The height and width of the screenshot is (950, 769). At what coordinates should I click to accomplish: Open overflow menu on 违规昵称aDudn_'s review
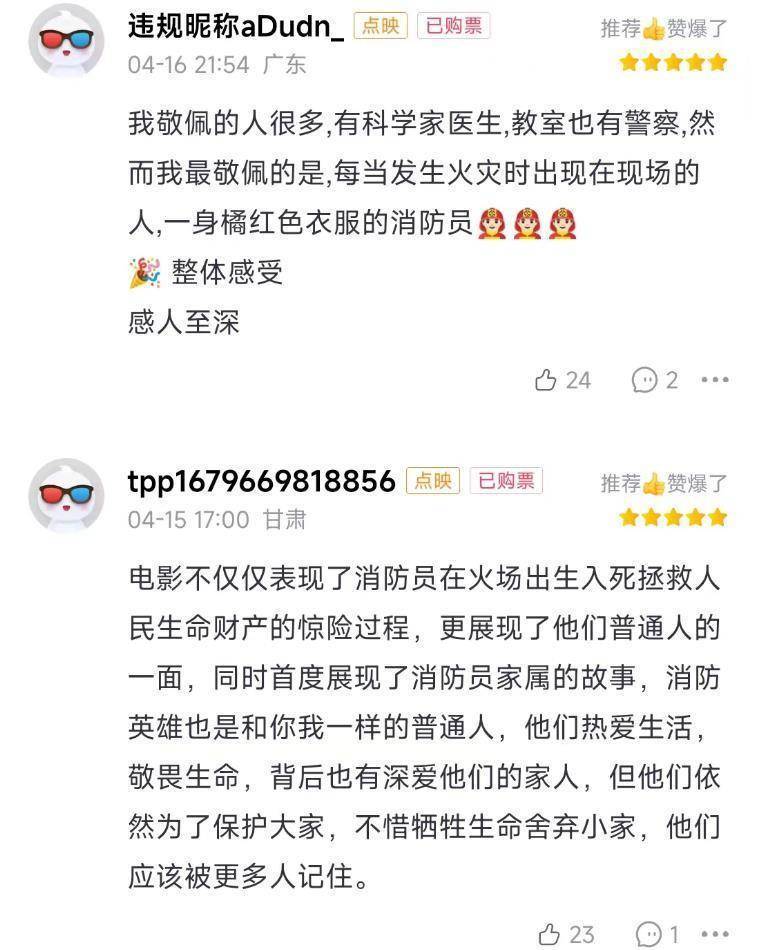tap(714, 380)
